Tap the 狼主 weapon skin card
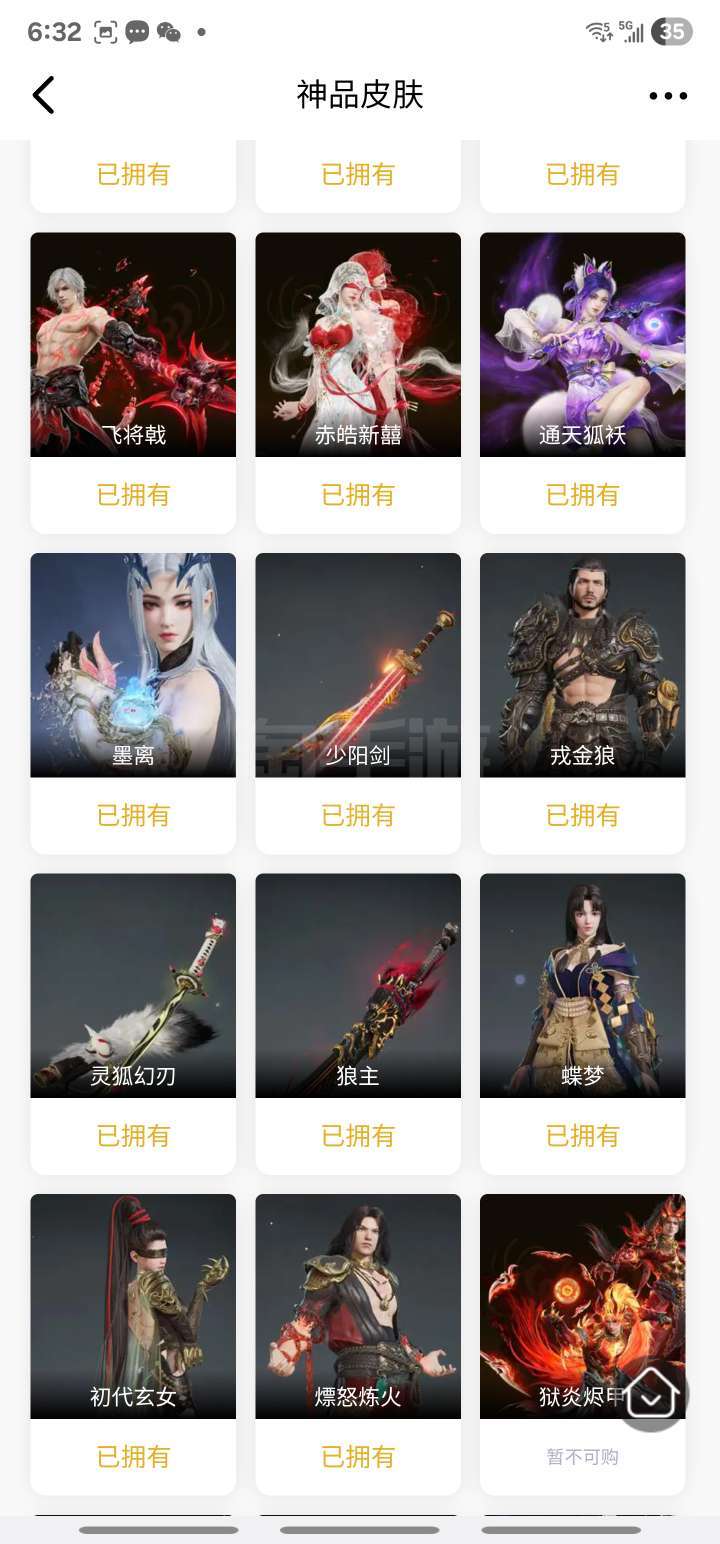This screenshot has width=720, height=1544. coord(358,1023)
